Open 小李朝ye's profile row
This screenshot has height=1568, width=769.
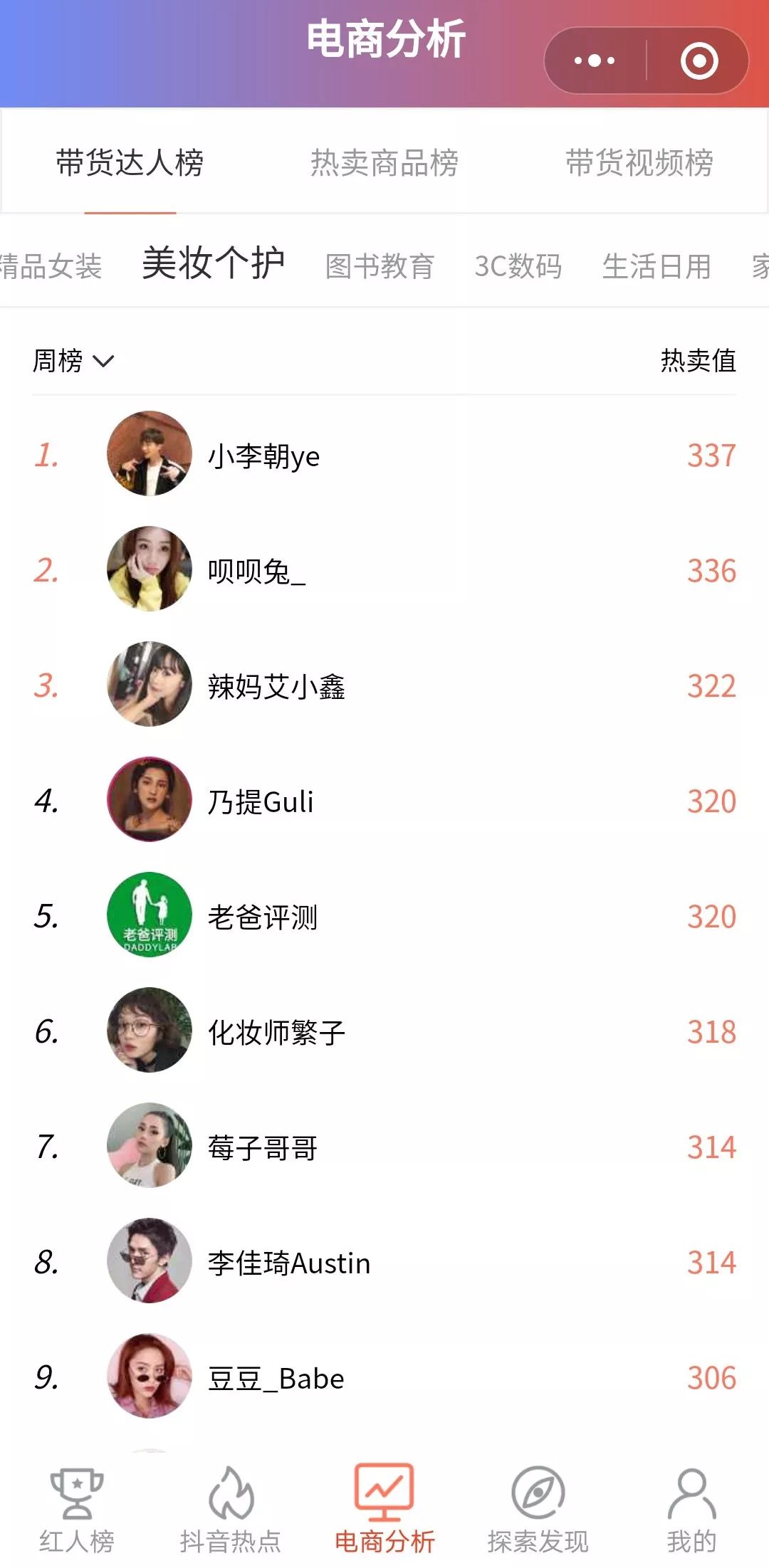384,455
